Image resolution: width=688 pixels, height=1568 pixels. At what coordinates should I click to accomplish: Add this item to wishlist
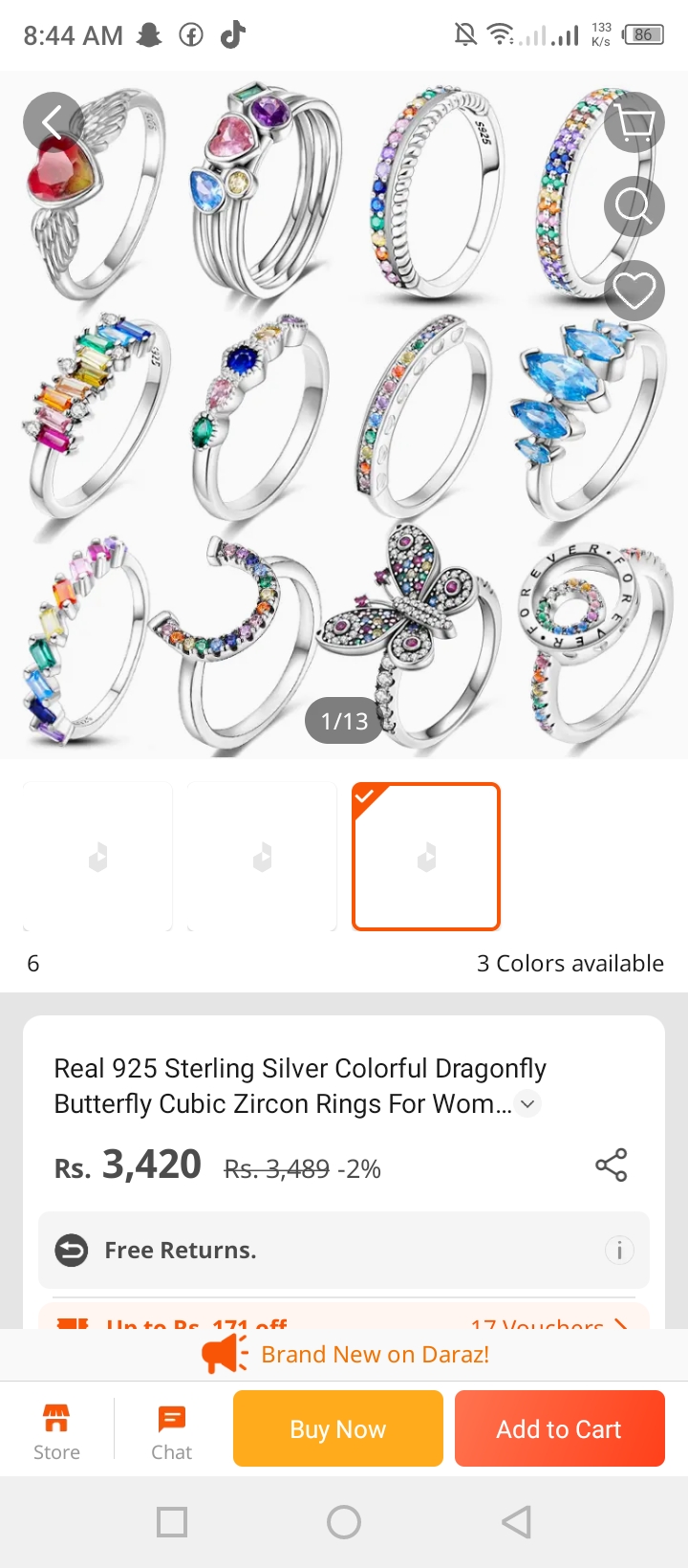click(x=634, y=291)
